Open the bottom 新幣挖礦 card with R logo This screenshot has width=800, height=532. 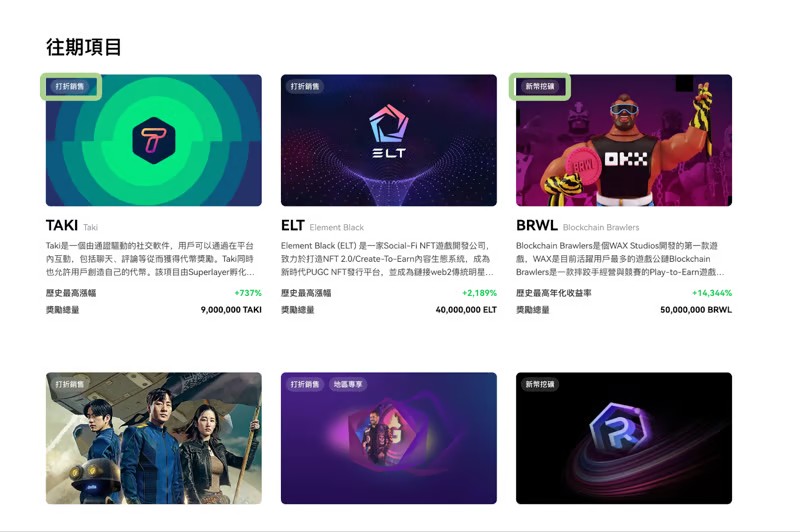624,438
